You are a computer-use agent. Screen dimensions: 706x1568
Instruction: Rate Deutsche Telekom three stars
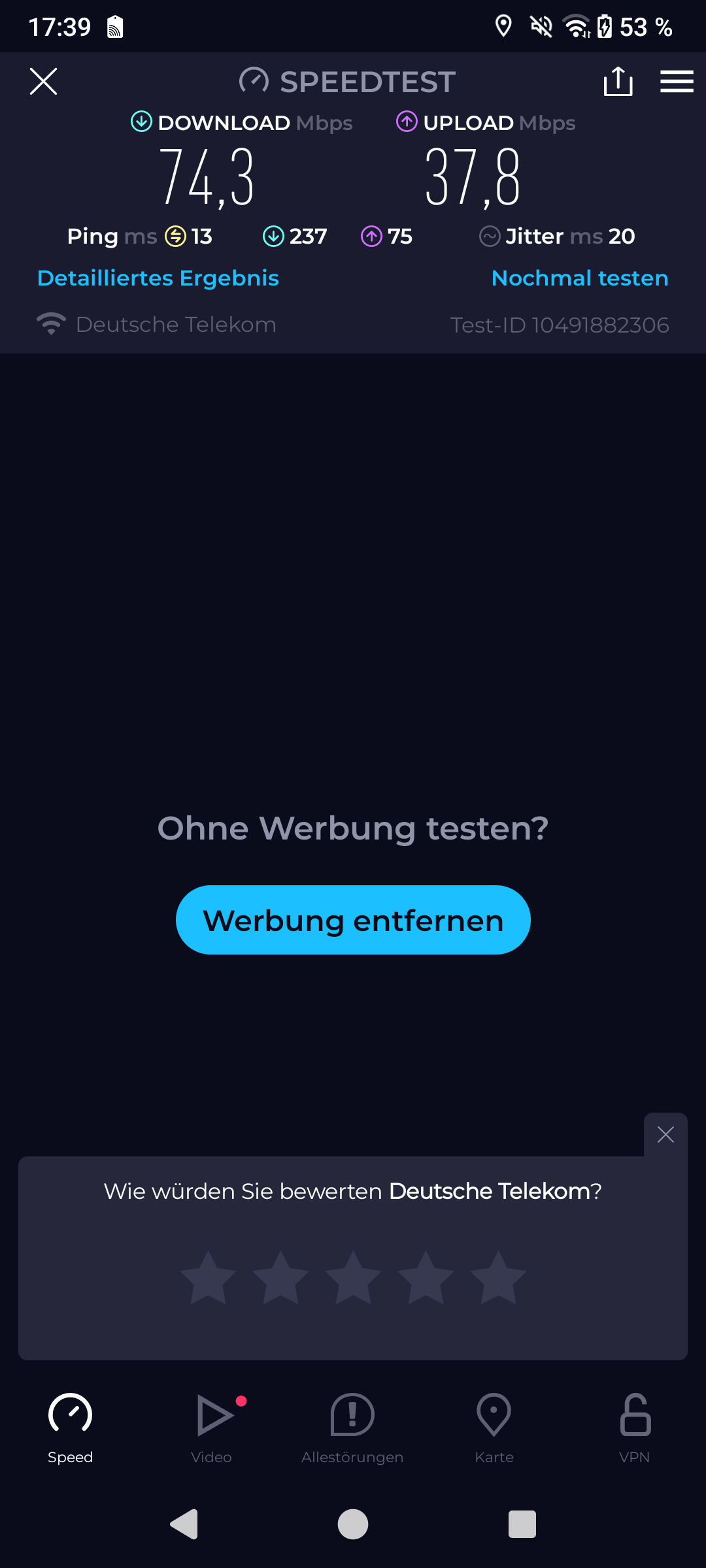(353, 1278)
